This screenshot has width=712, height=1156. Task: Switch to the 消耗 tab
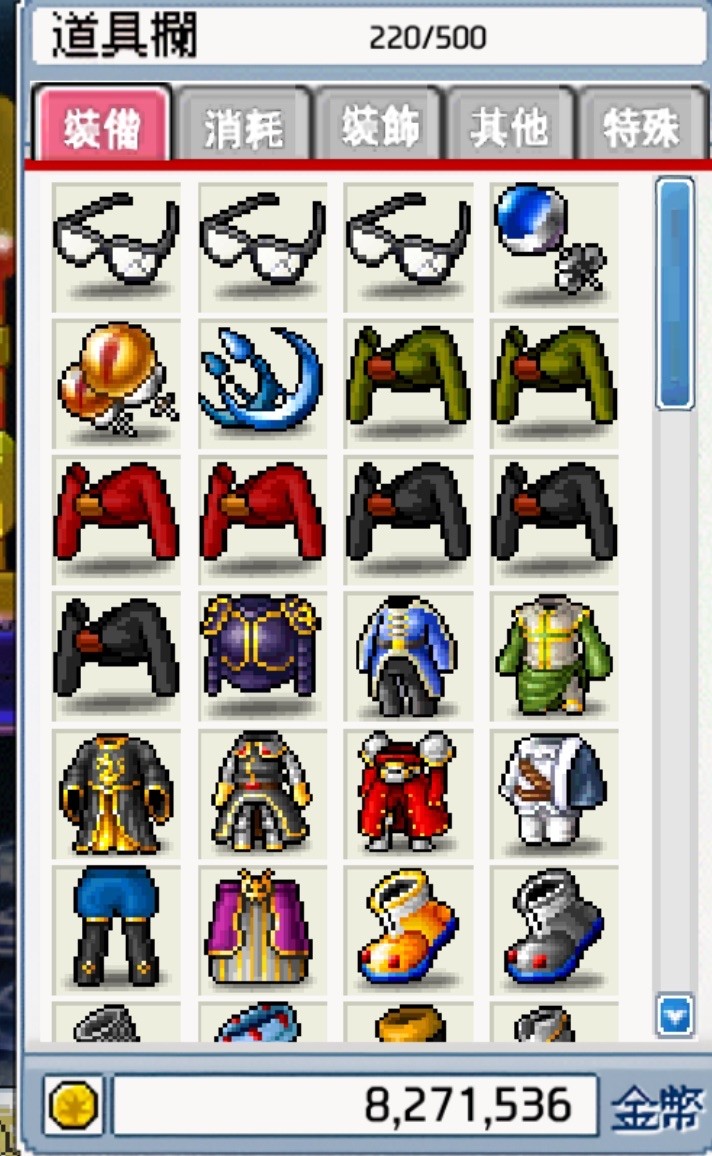pos(245,128)
